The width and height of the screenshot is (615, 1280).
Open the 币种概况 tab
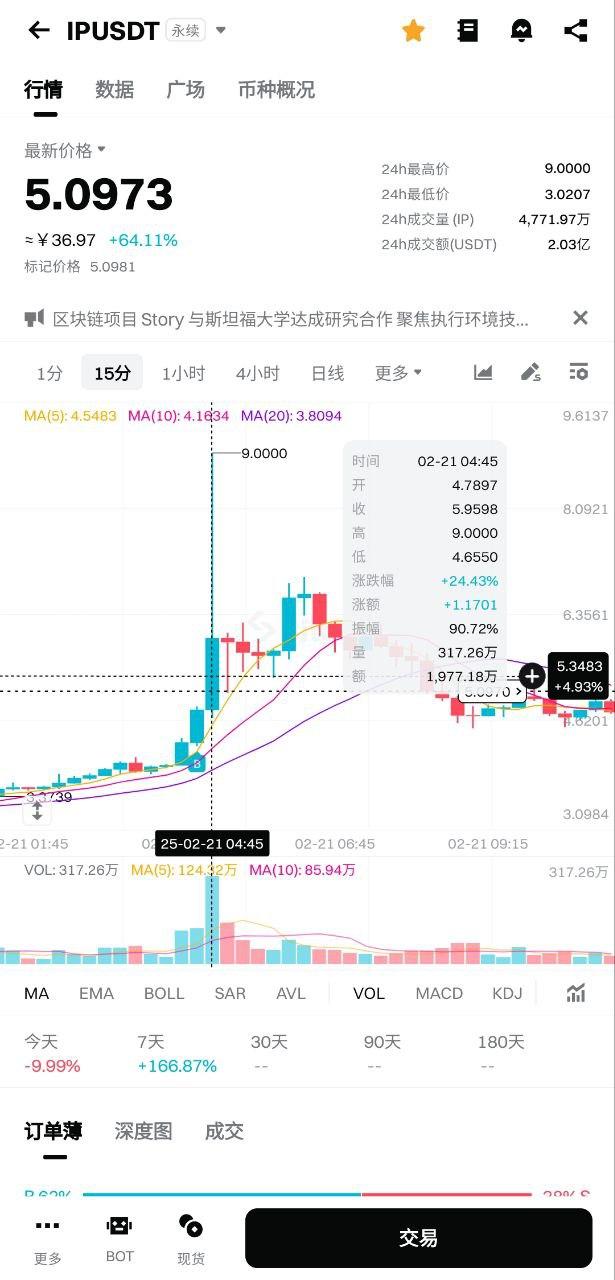(276, 89)
